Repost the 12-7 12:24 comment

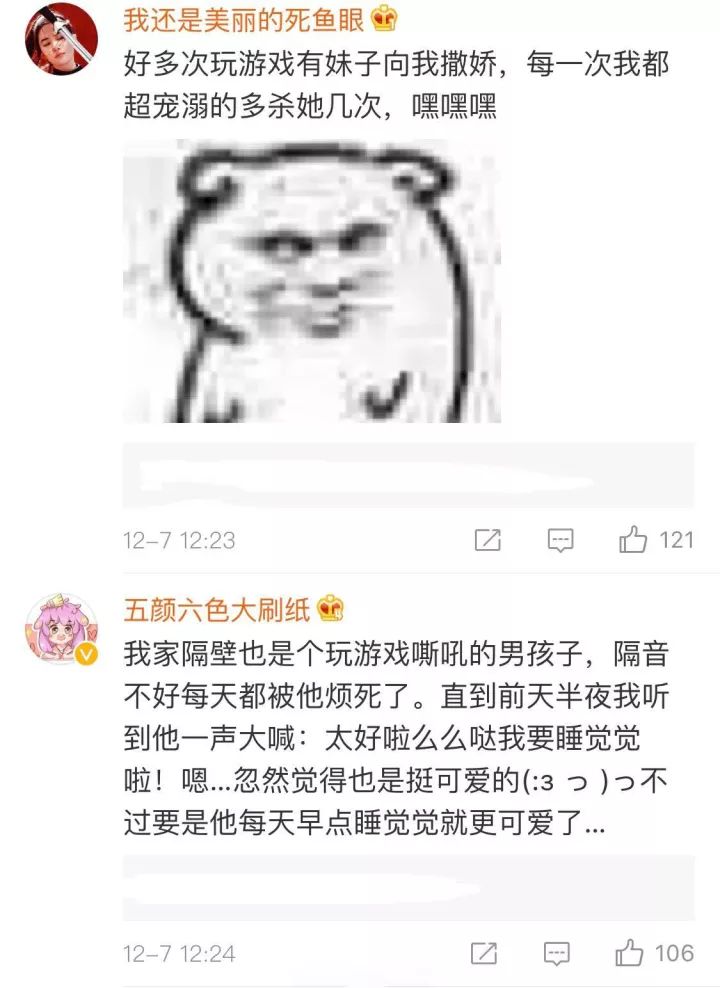485,953
